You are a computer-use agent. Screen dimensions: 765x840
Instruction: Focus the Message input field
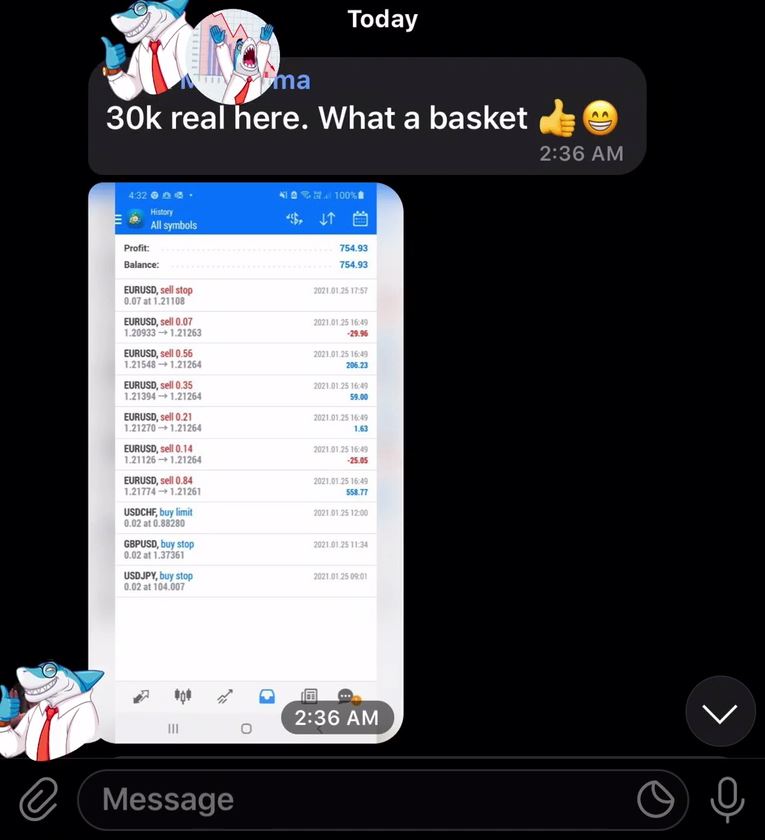coord(350,799)
